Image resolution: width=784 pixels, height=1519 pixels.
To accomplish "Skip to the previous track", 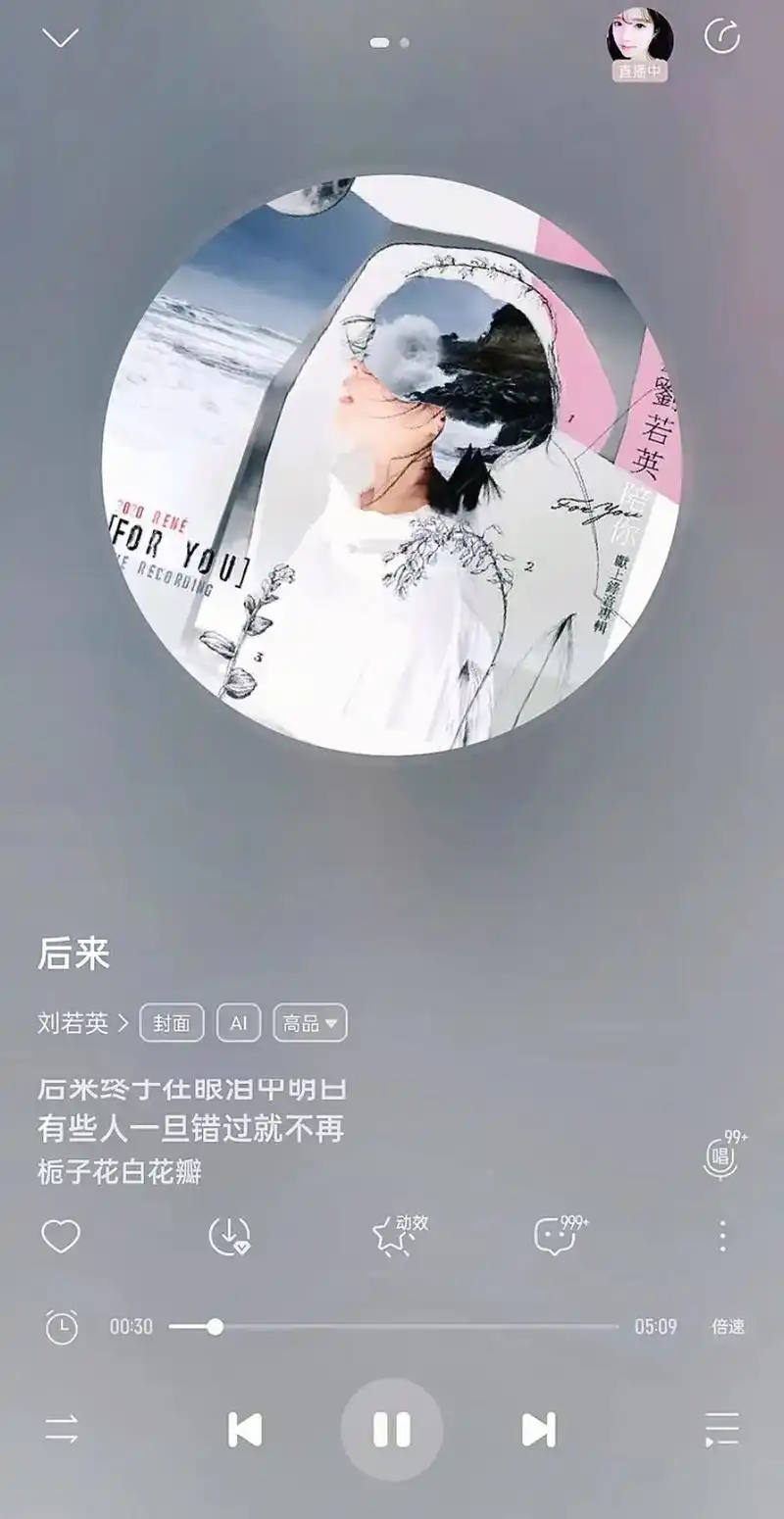I will [x=244, y=1429].
